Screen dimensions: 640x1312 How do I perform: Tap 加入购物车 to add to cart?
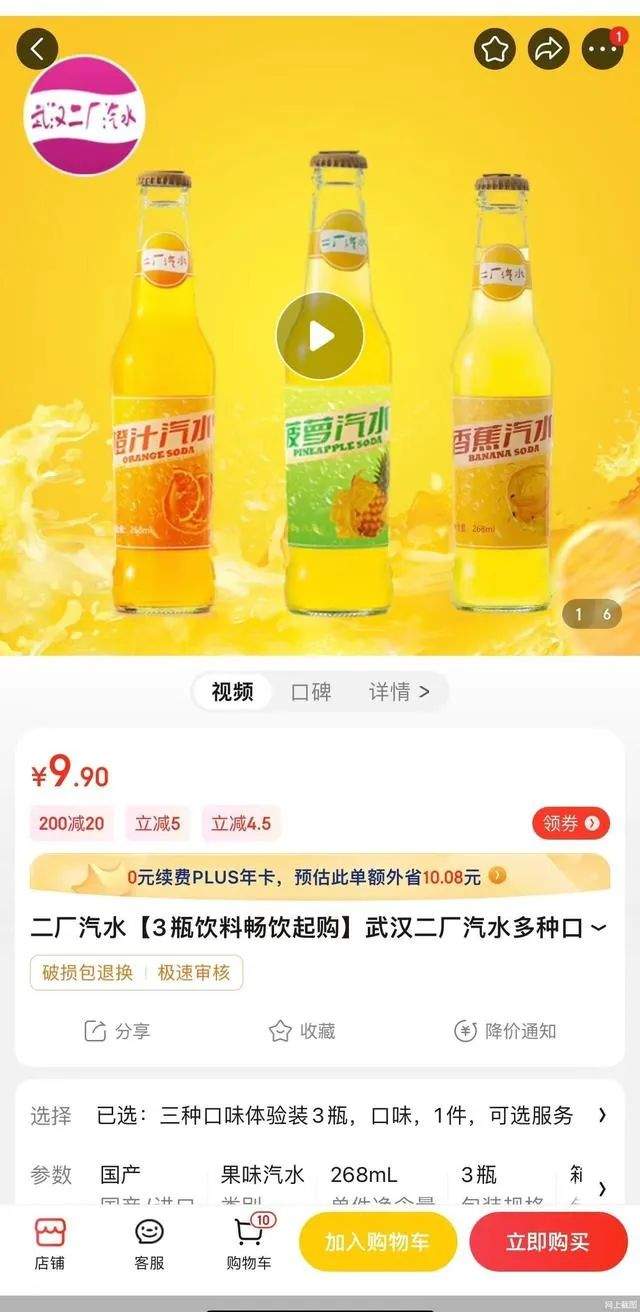(x=377, y=1242)
